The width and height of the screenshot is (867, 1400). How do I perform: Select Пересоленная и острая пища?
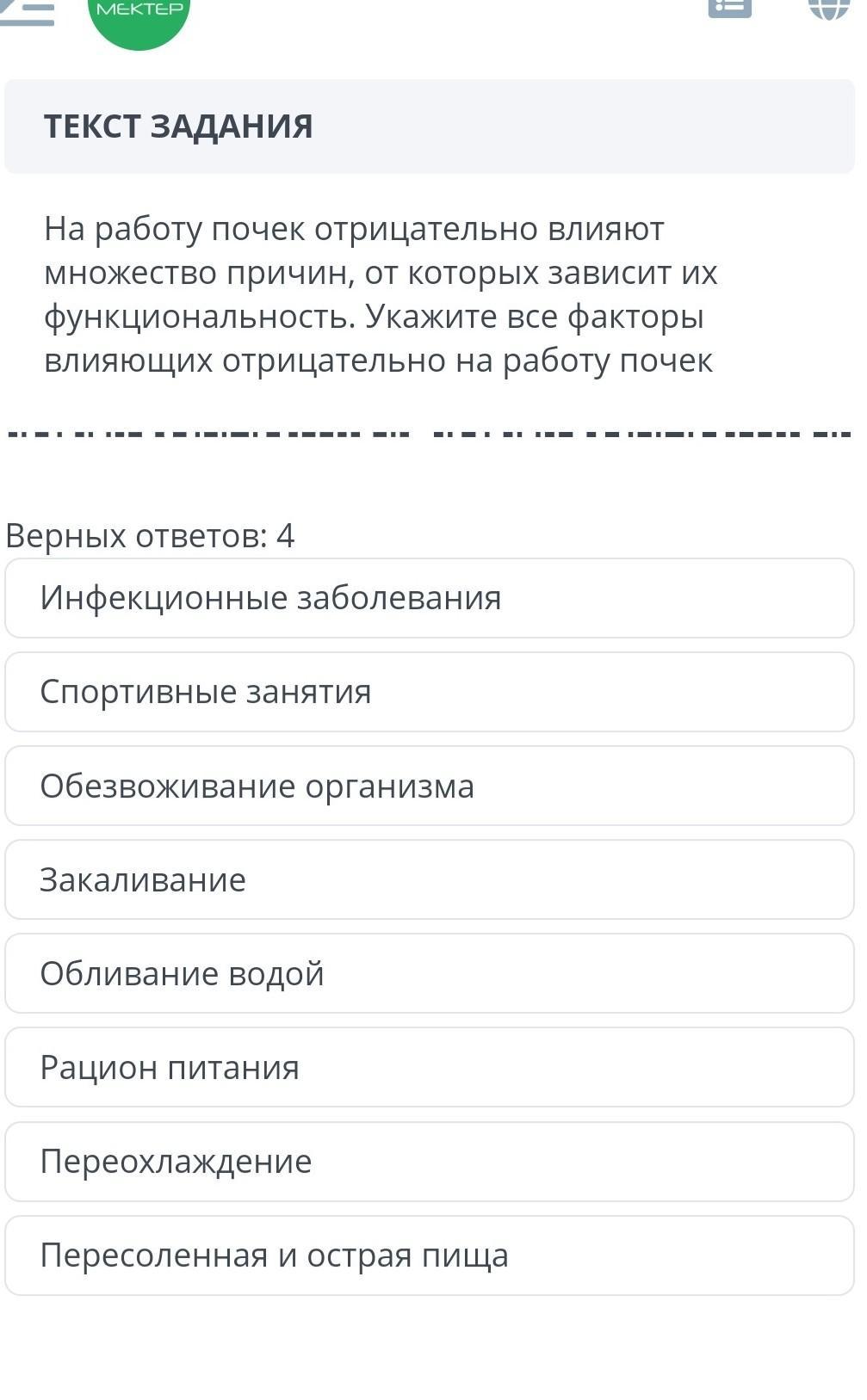pos(430,1255)
